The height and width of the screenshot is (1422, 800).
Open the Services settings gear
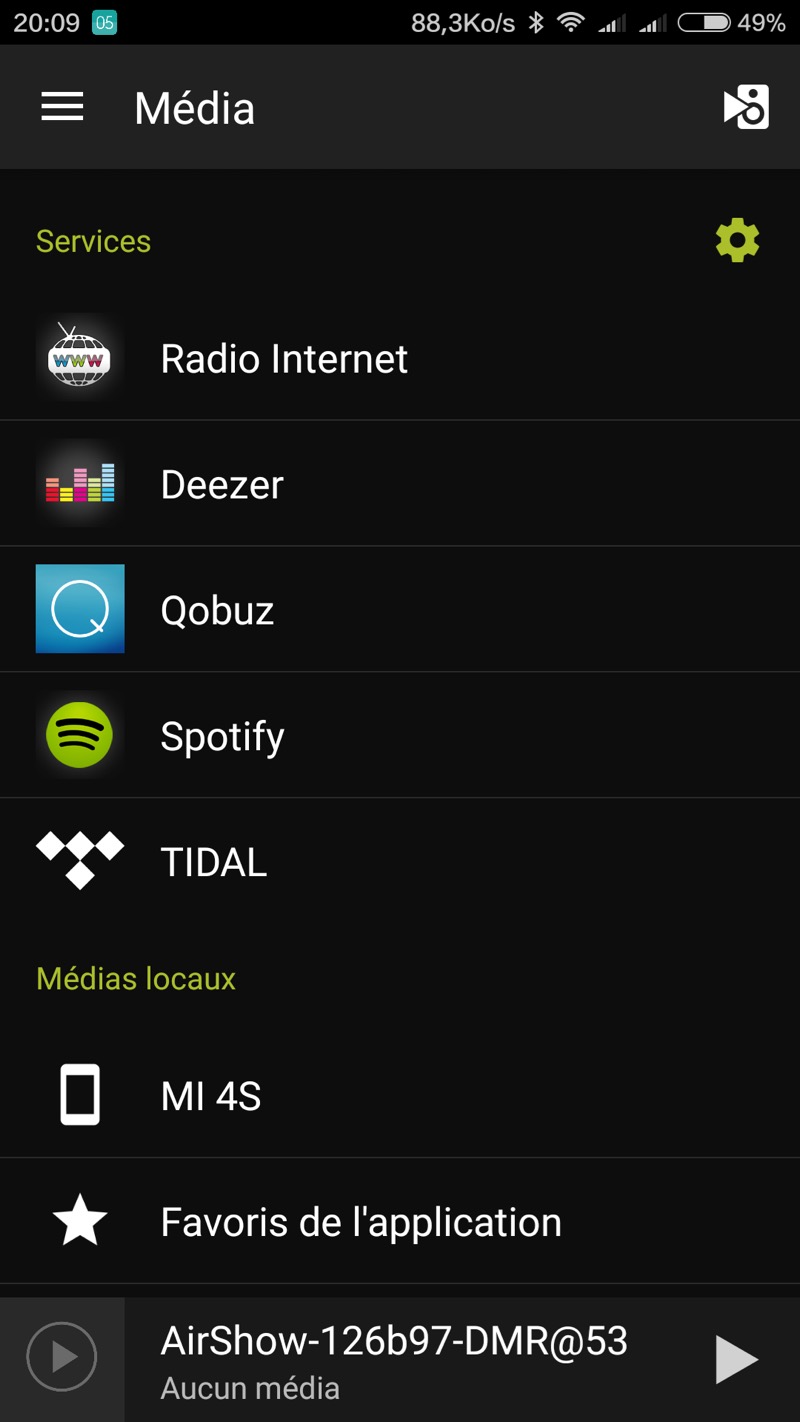coord(737,241)
